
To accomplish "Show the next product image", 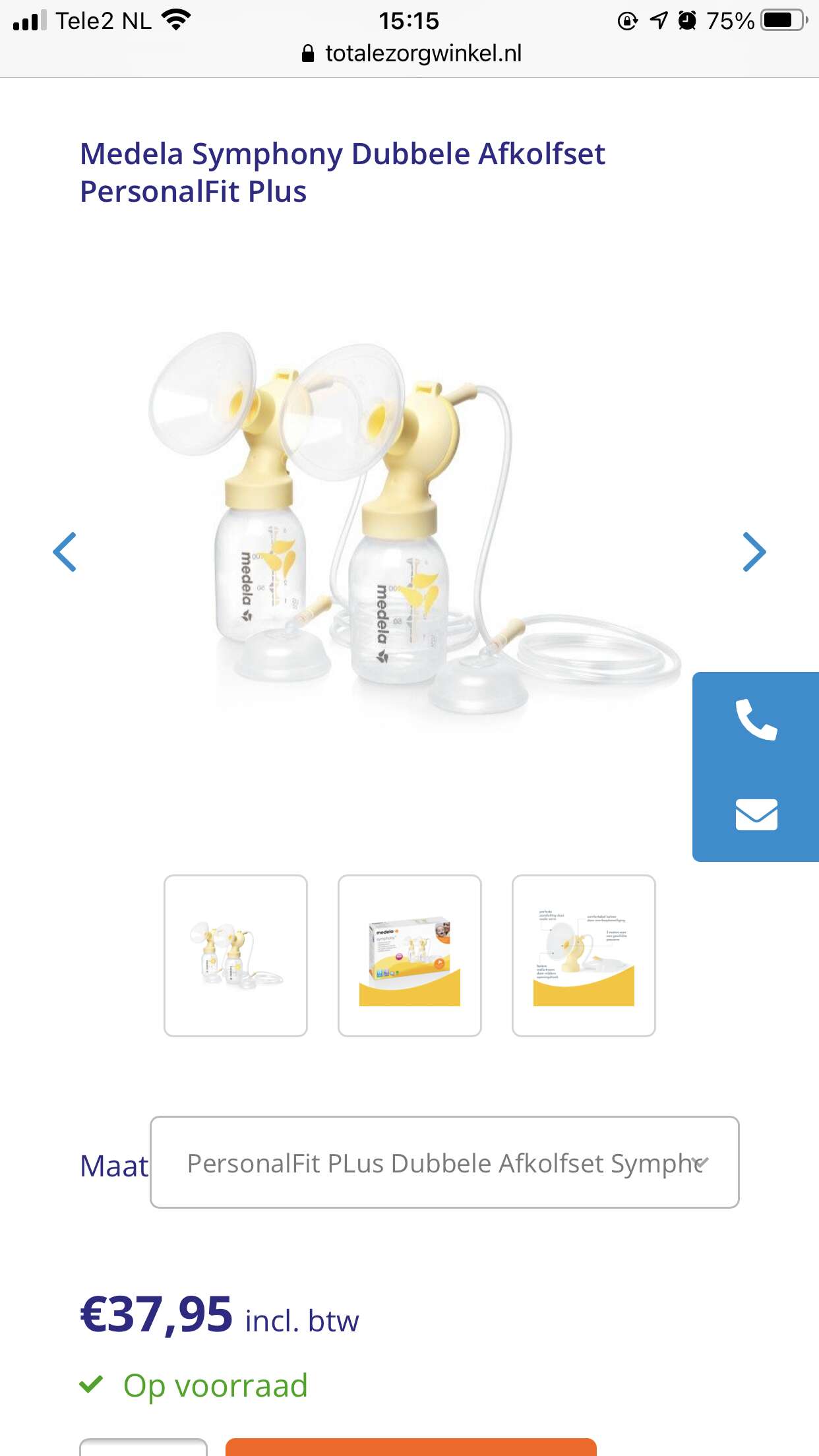I will pos(754,551).
